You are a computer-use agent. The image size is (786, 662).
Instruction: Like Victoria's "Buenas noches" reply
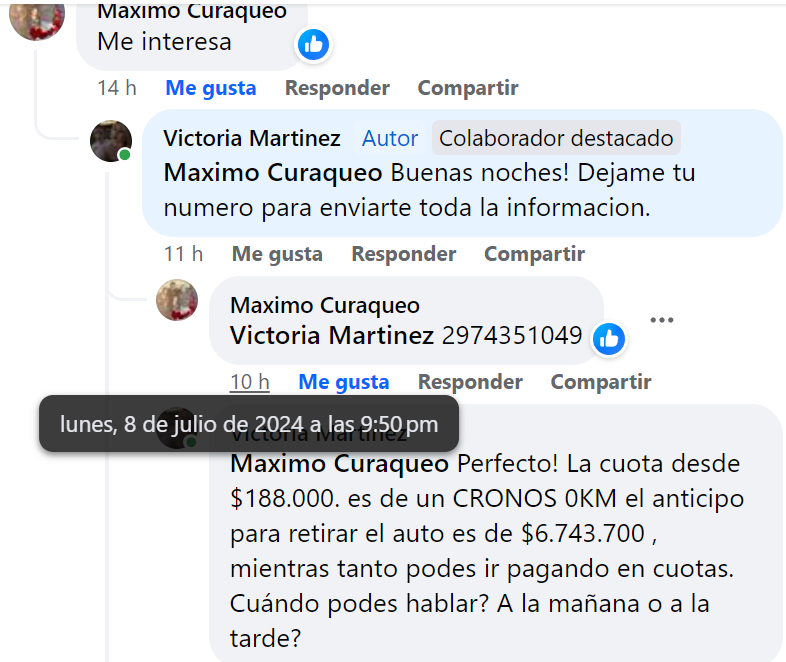(x=277, y=254)
